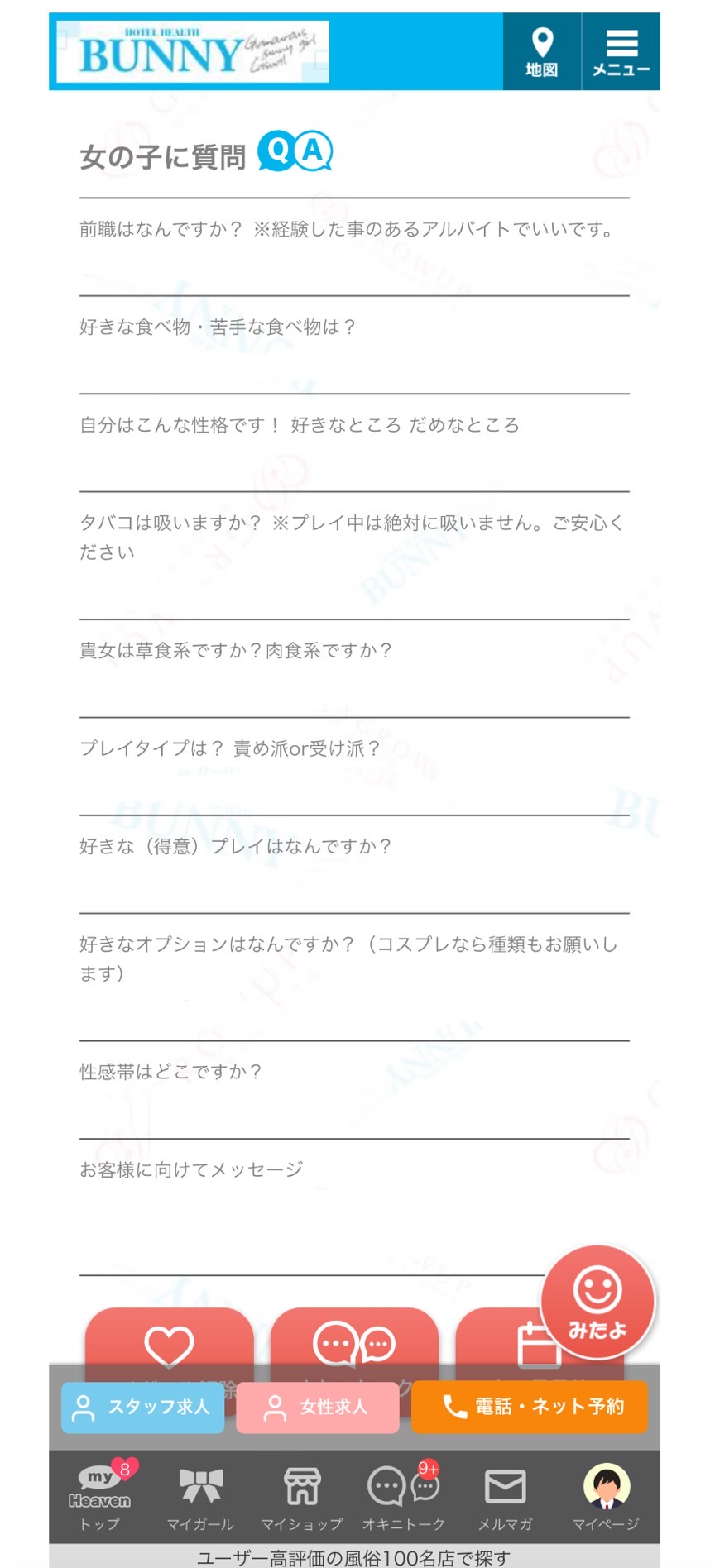
Task: Tap the red chat bubbles button
Action: coord(354,1337)
